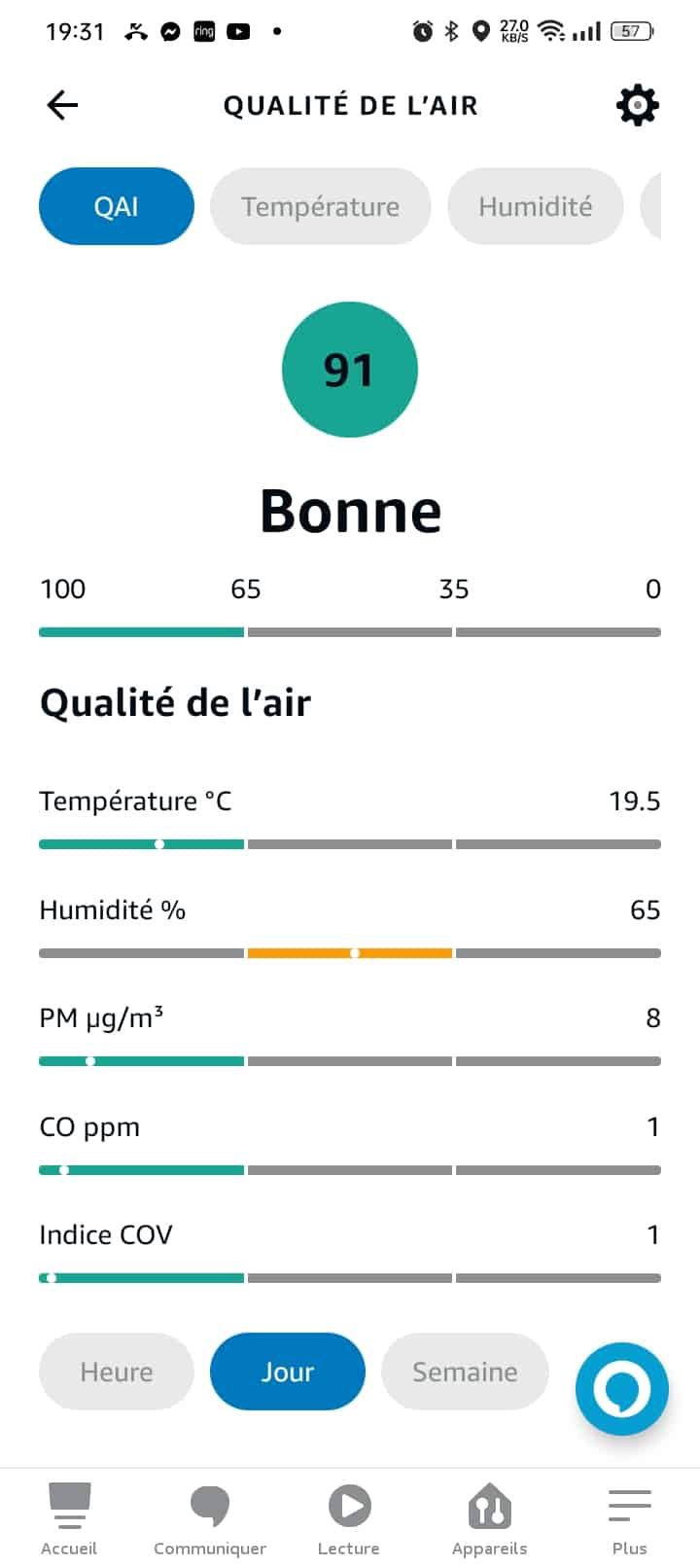700x1568 pixels.
Task: Open air quality settings gear
Action: 637,105
